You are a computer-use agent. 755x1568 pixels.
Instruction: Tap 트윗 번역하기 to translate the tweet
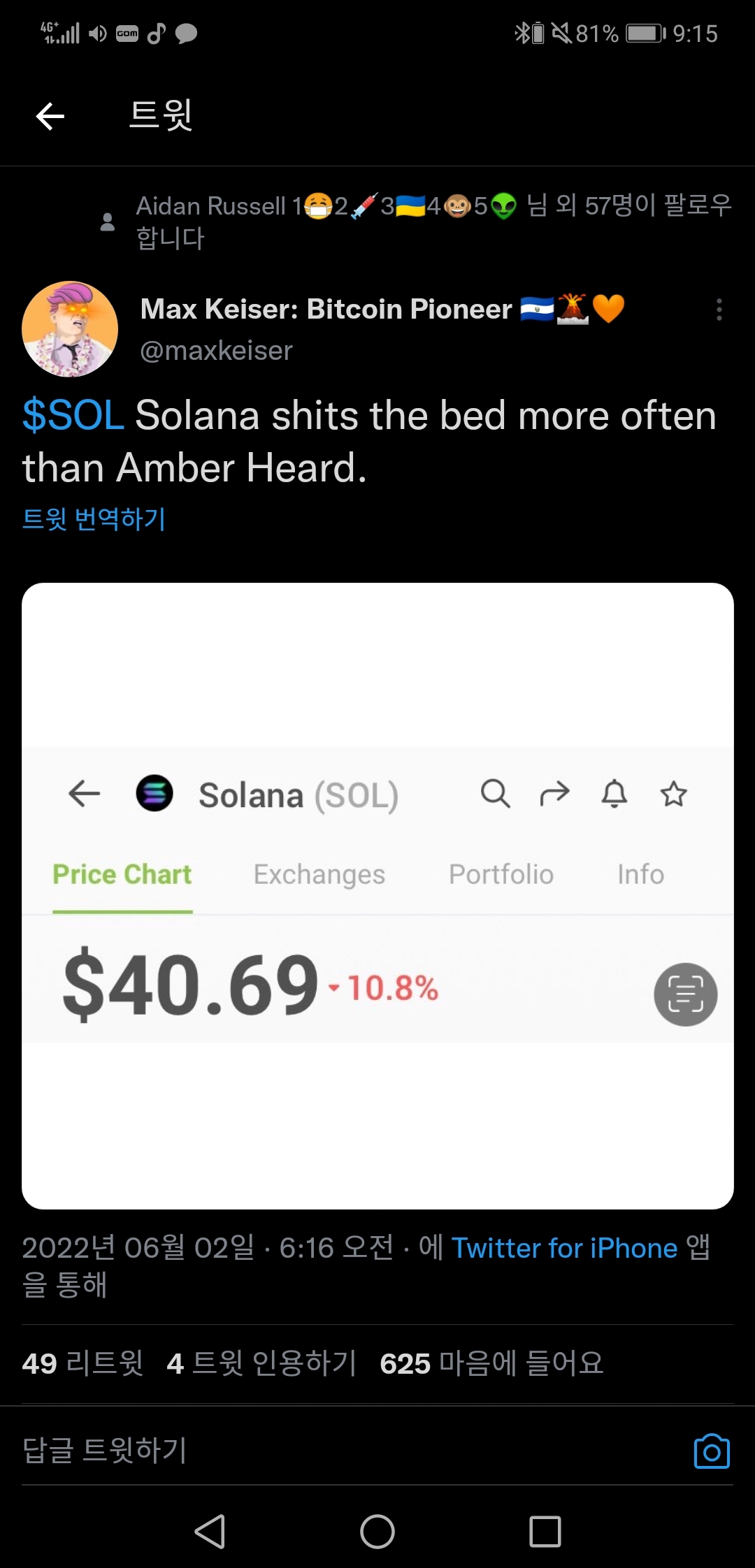(94, 519)
